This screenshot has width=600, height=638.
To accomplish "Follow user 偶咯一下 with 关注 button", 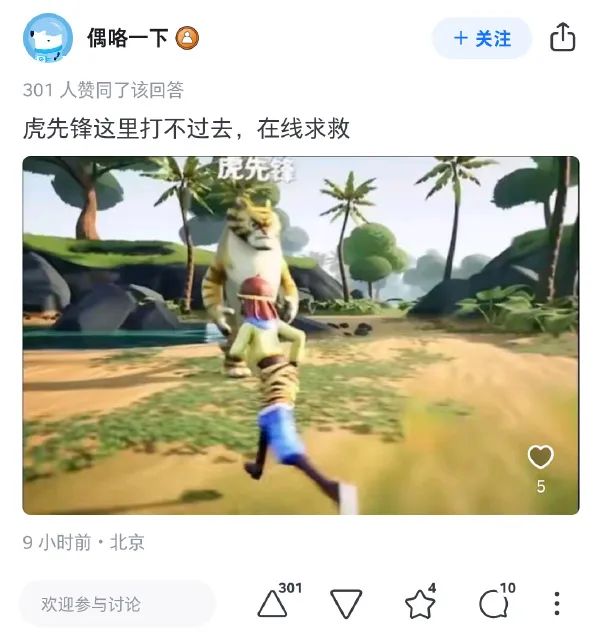I will [x=482, y=38].
